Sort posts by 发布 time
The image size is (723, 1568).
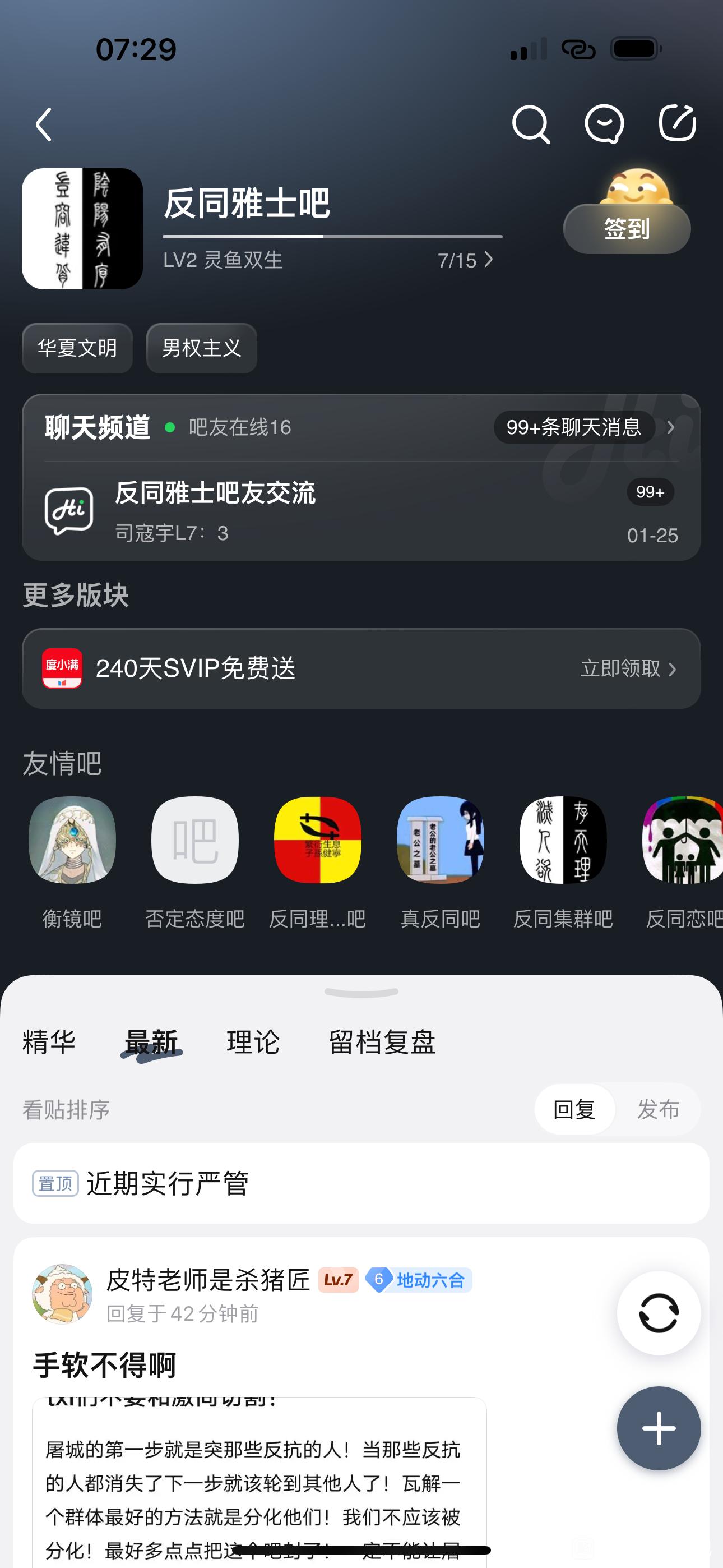[x=657, y=1110]
